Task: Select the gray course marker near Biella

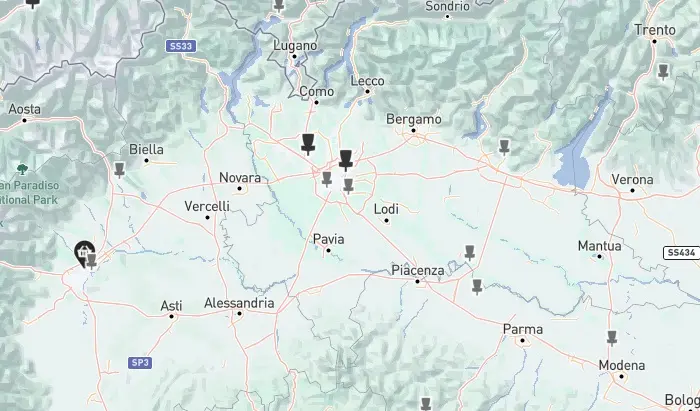Action: (x=120, y=169)
